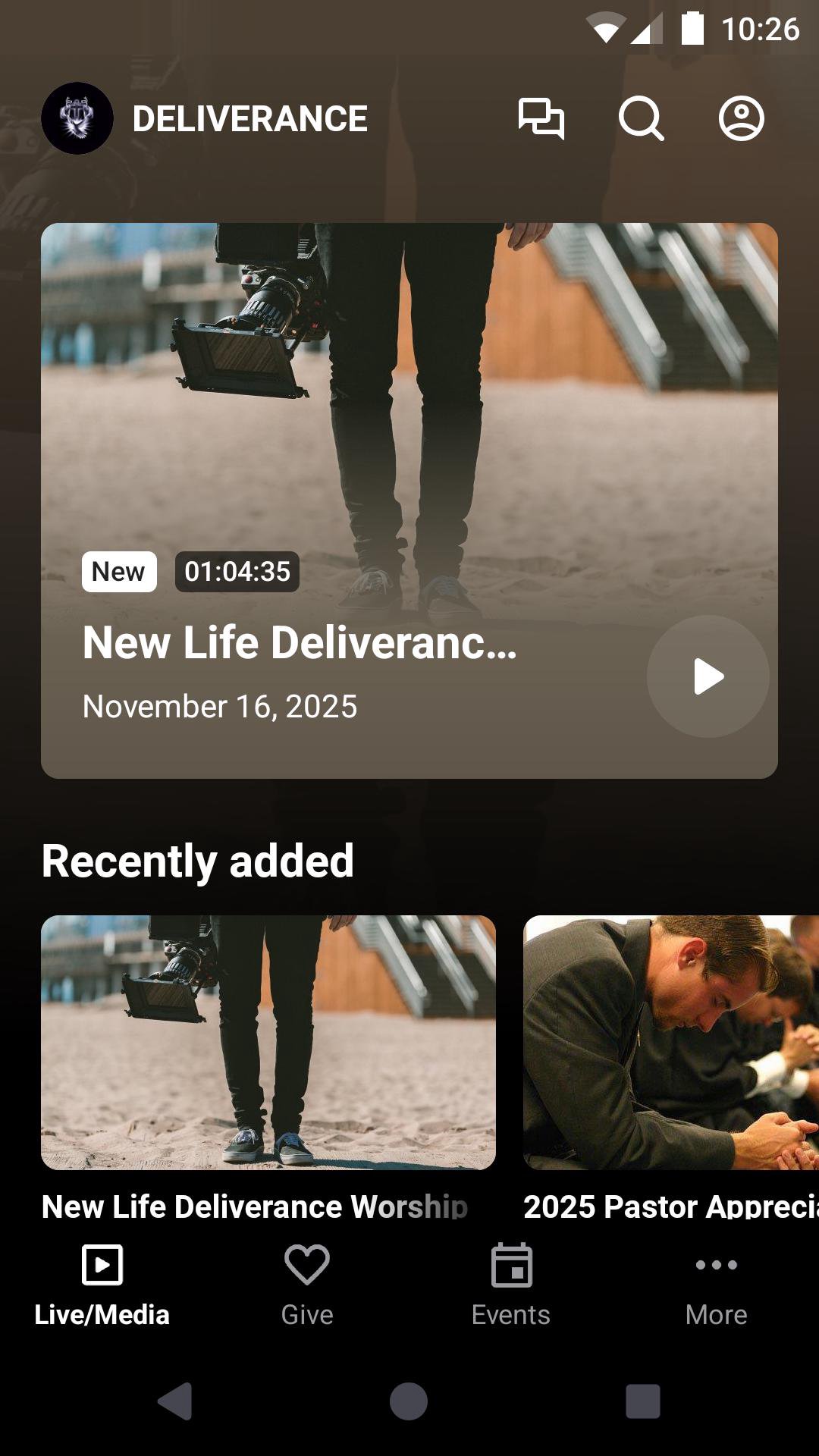Viewport: 819px width, 1456px height.
Task: Play the featured November 16, 2025 video
Action: tap(708, 676)
